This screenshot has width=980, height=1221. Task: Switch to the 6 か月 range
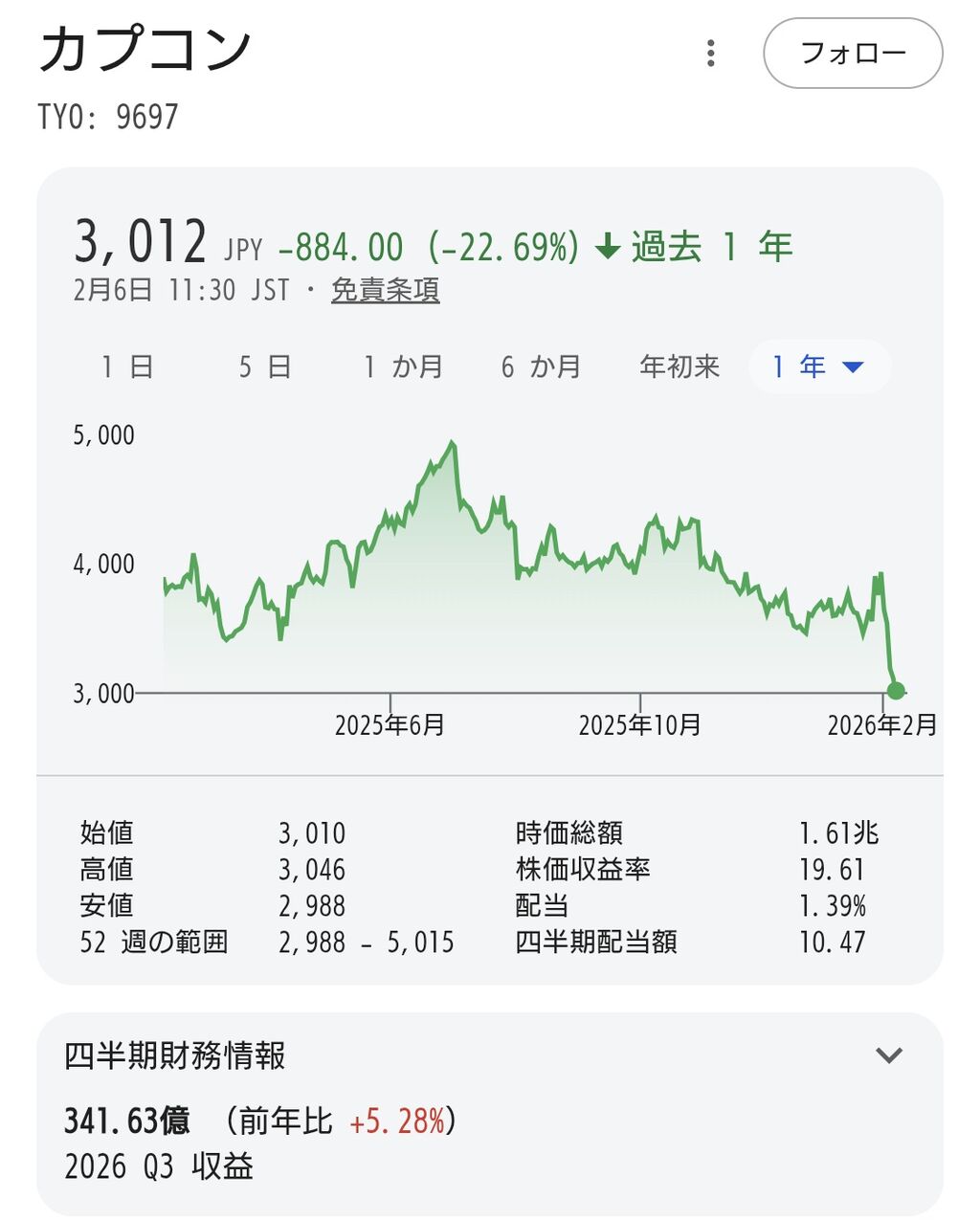(x=541, y=366)
